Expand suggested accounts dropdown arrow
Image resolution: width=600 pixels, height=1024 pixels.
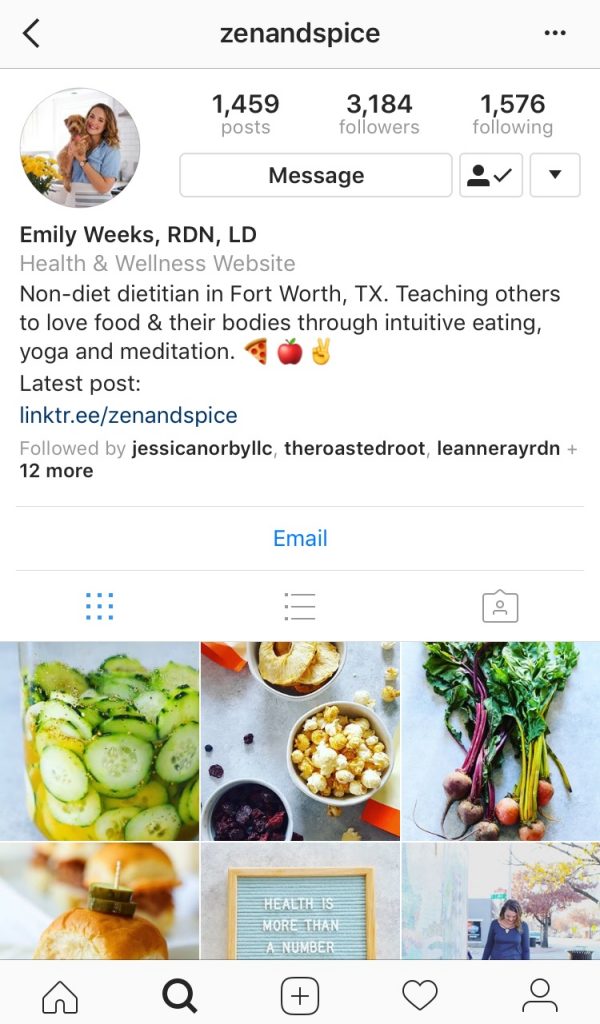pyautogui.click(x=555, y=175)
